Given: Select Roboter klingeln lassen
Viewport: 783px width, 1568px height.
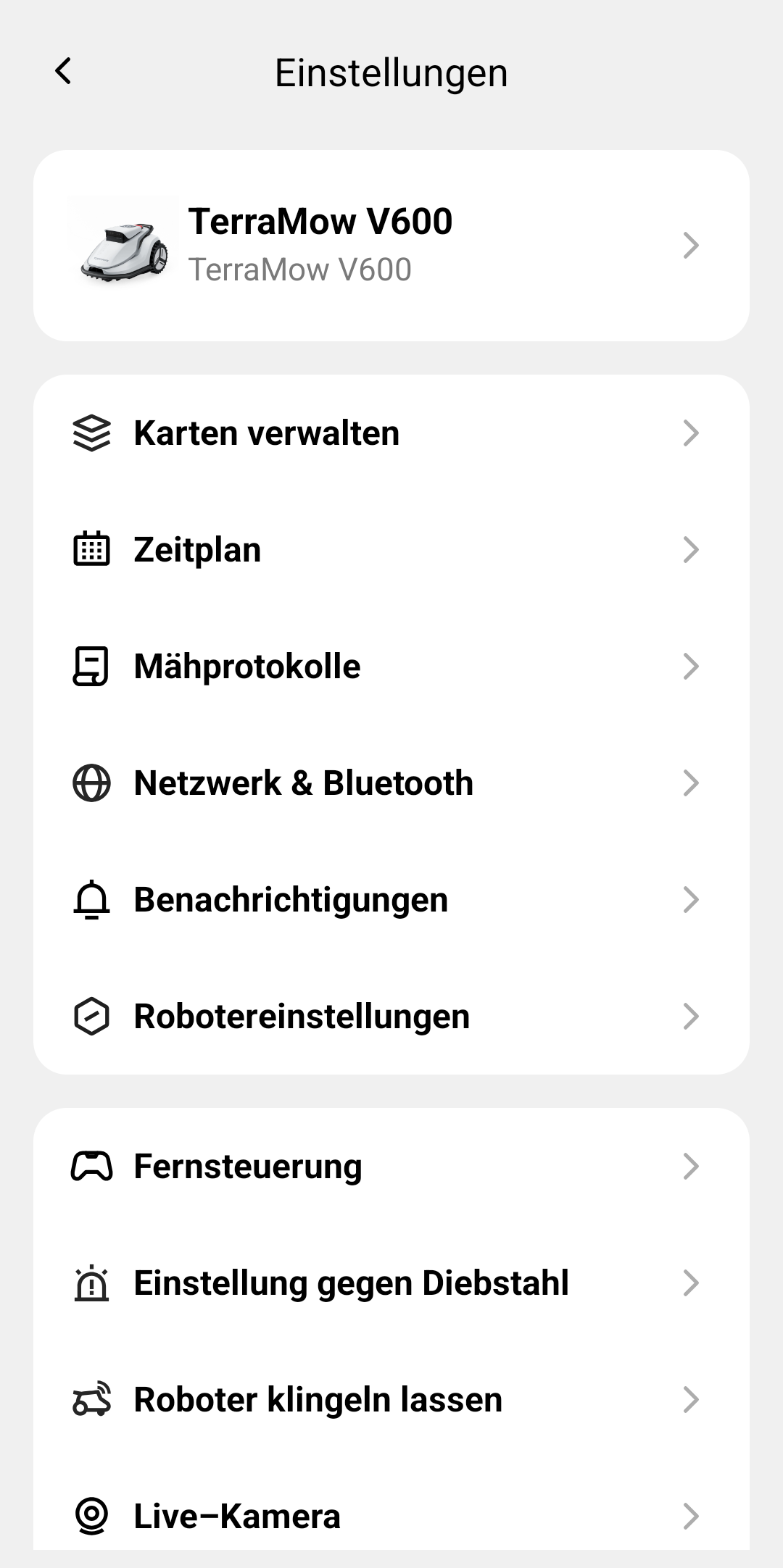Looking at the screenshot, I should pyautogui.click(x=391, y=1400).
